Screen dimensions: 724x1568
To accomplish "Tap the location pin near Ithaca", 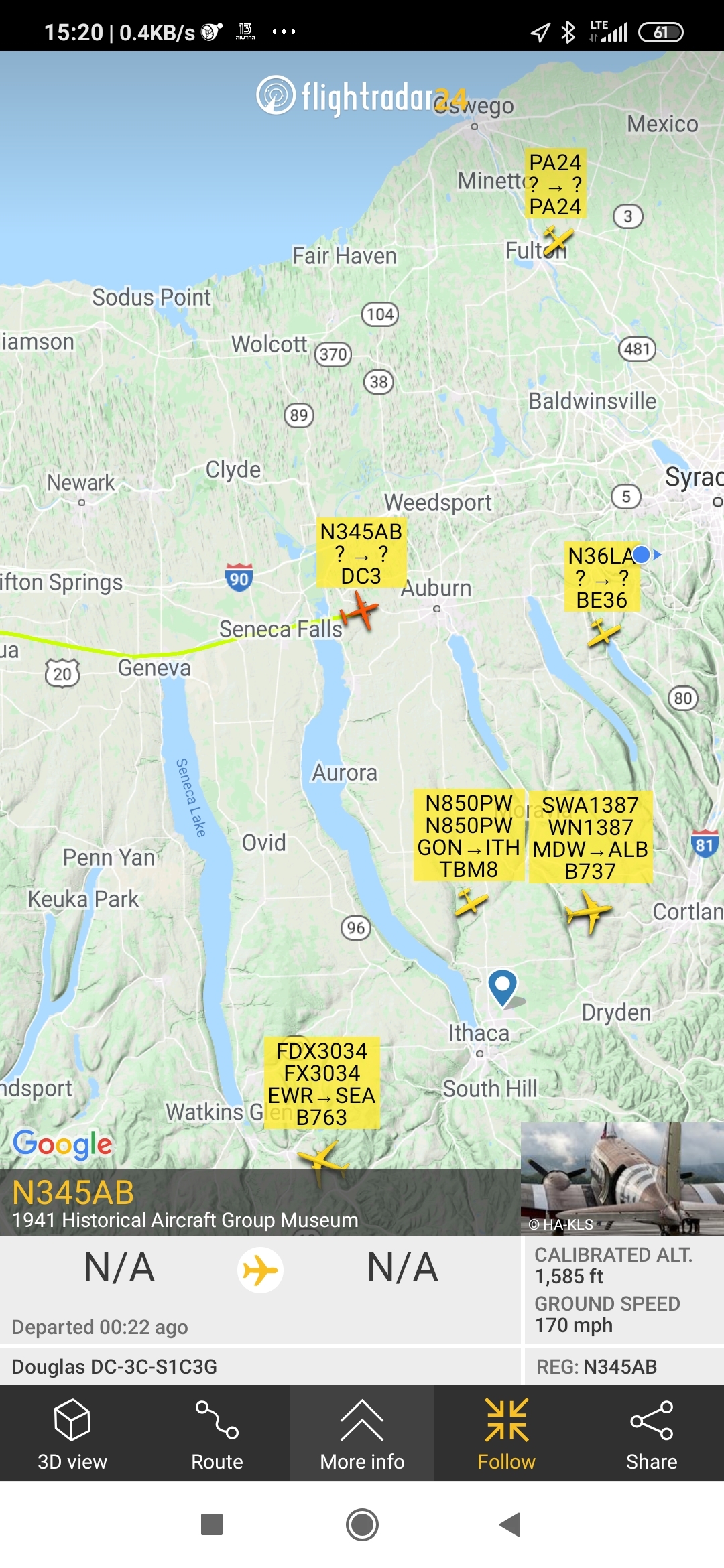I will (502, 988).
